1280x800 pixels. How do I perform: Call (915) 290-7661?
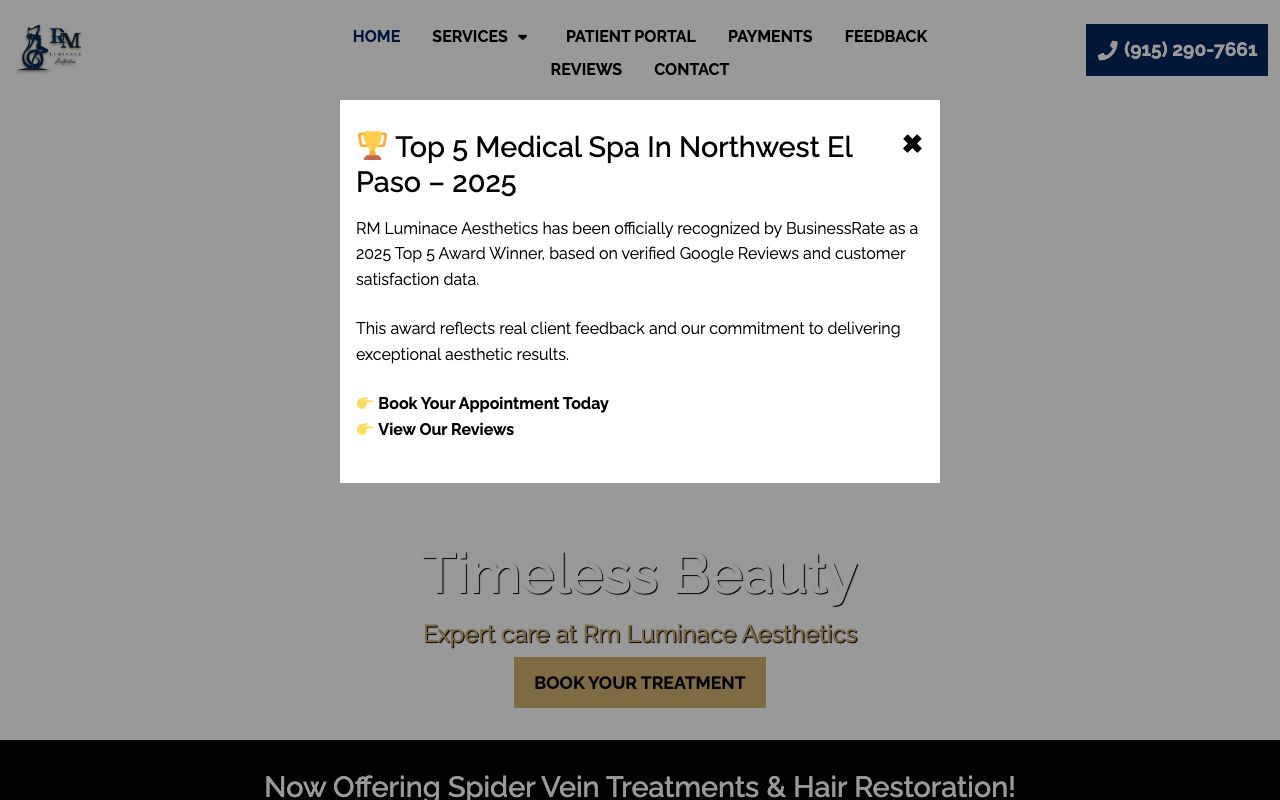1176,50
